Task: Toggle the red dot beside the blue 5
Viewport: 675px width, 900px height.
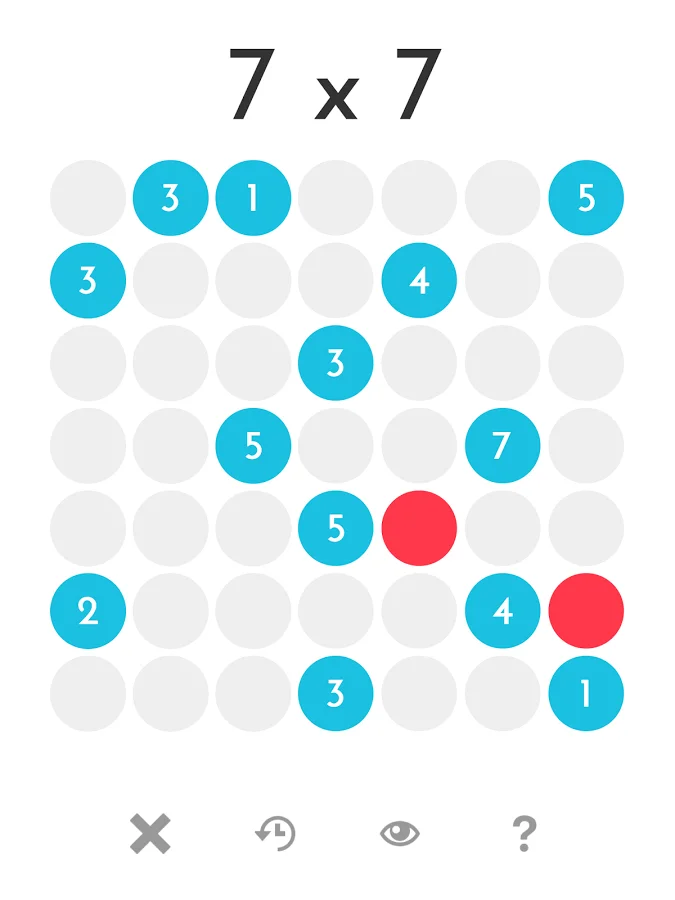Action: (419, 528)
